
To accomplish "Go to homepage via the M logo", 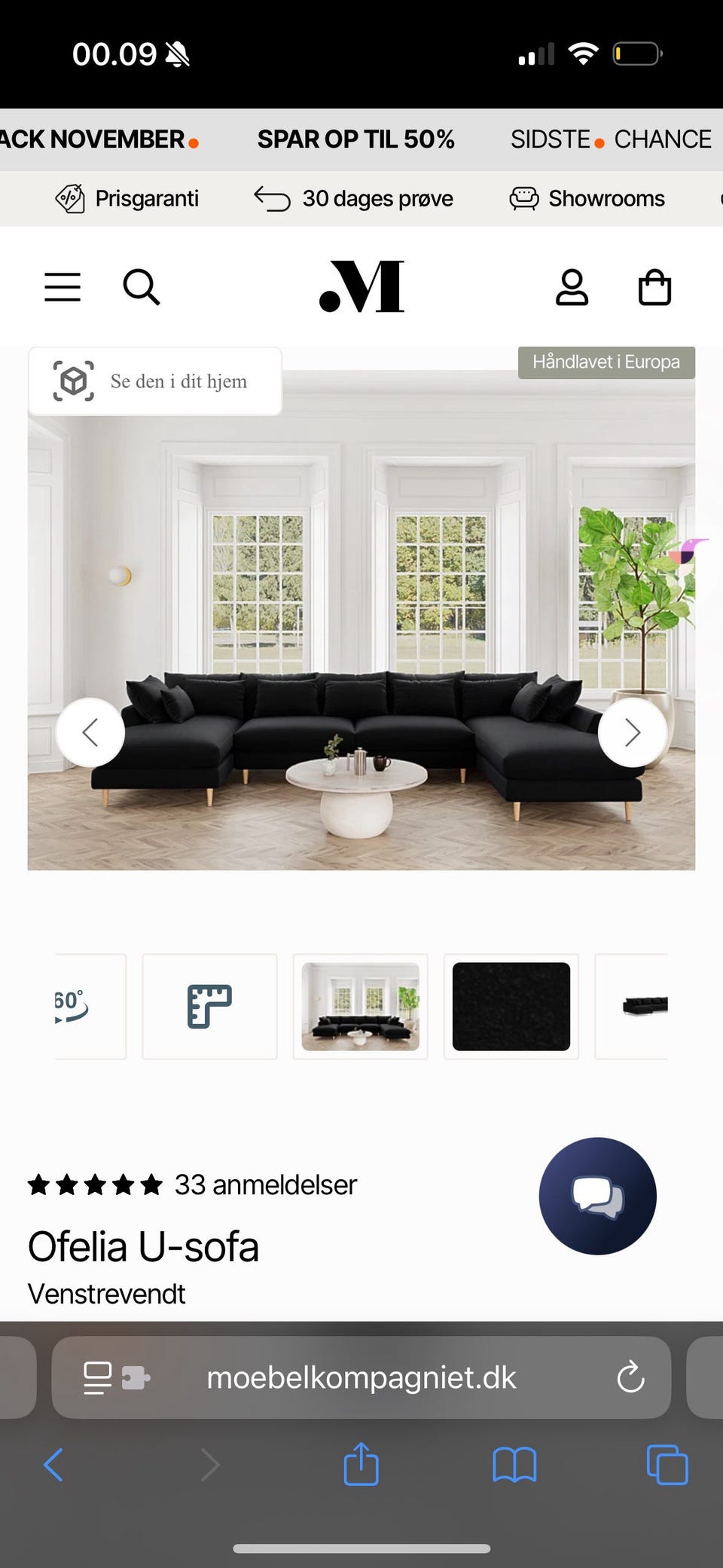I will click(361, 286).
